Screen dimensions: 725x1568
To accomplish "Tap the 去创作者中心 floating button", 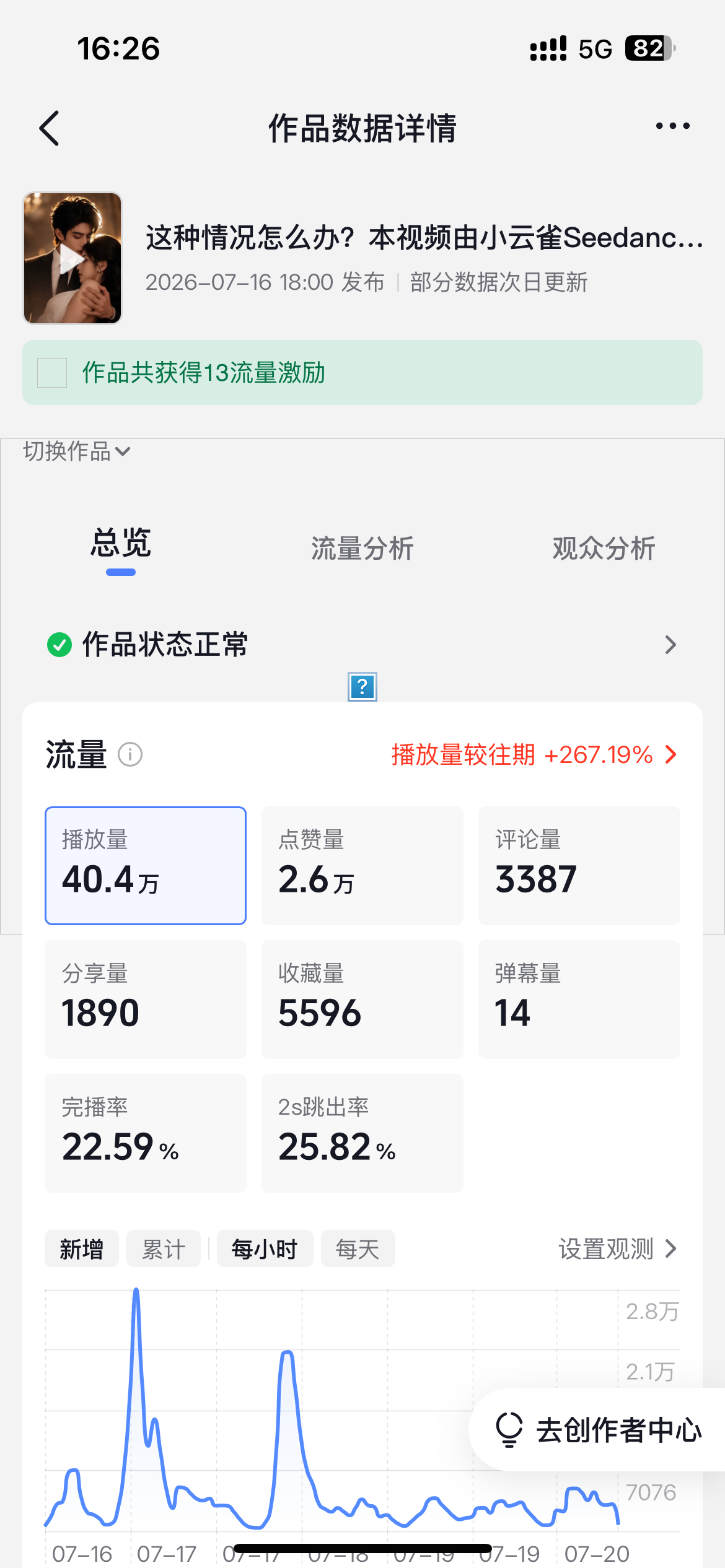I will [598, 1430].
